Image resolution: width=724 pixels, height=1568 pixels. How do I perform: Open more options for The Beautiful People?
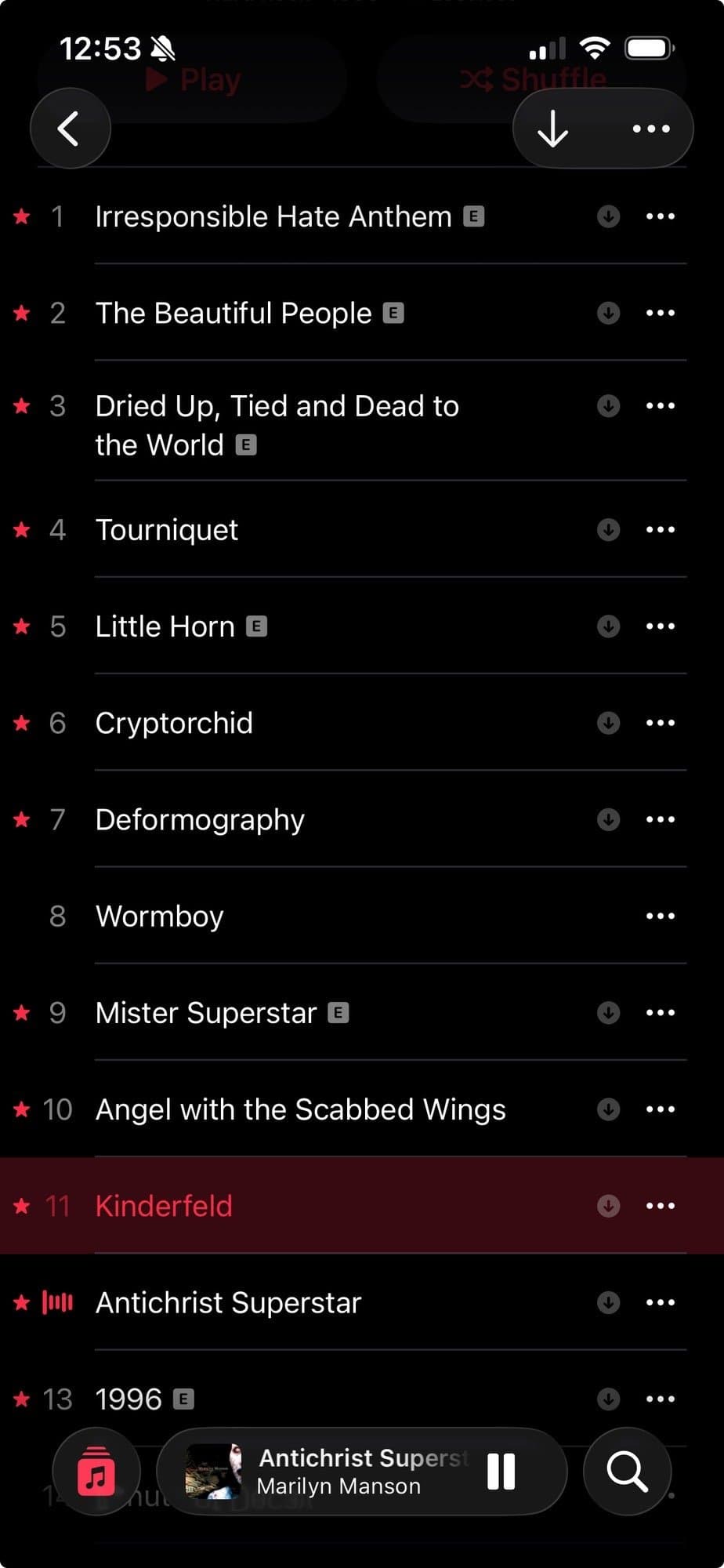click(x=660, y=313)
